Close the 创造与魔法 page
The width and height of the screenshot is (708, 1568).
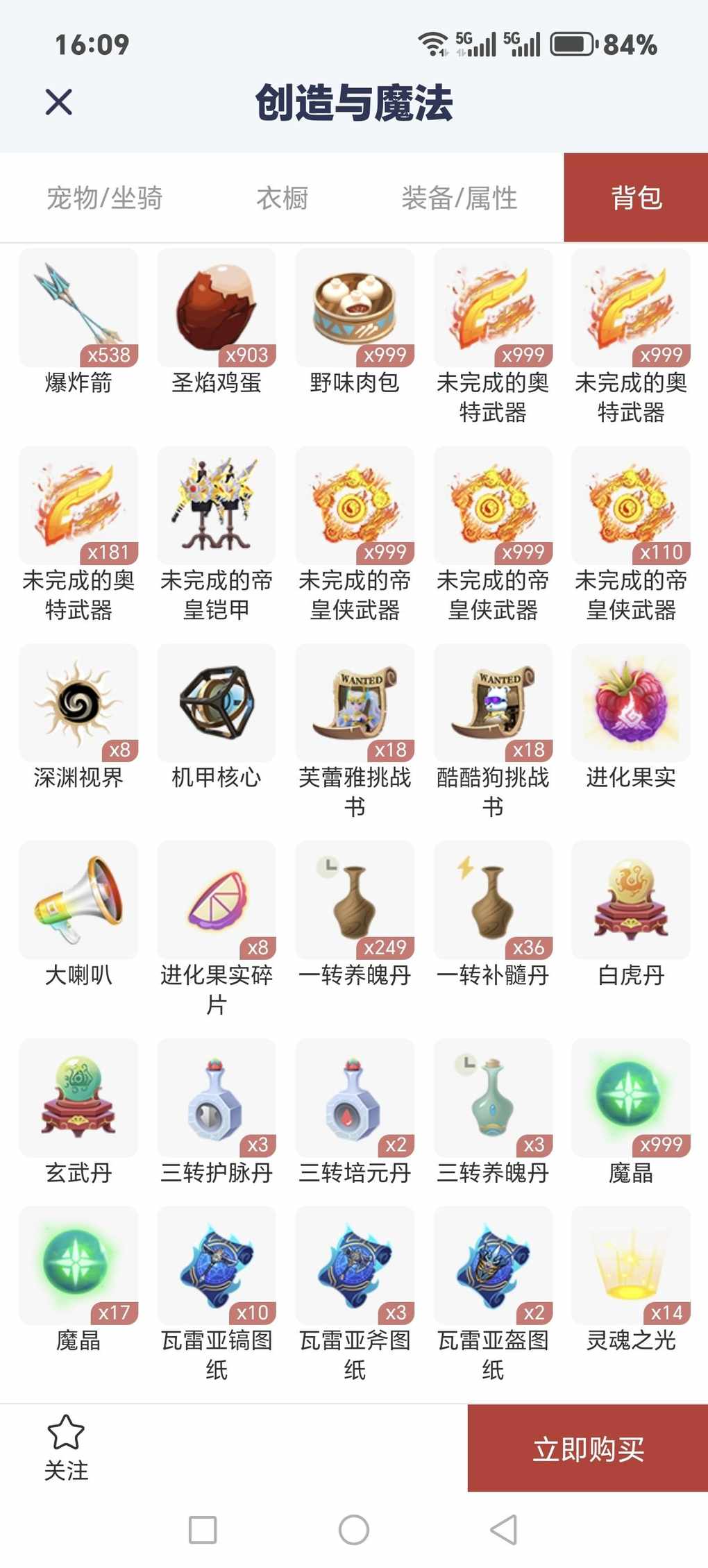tap(59, 102)
